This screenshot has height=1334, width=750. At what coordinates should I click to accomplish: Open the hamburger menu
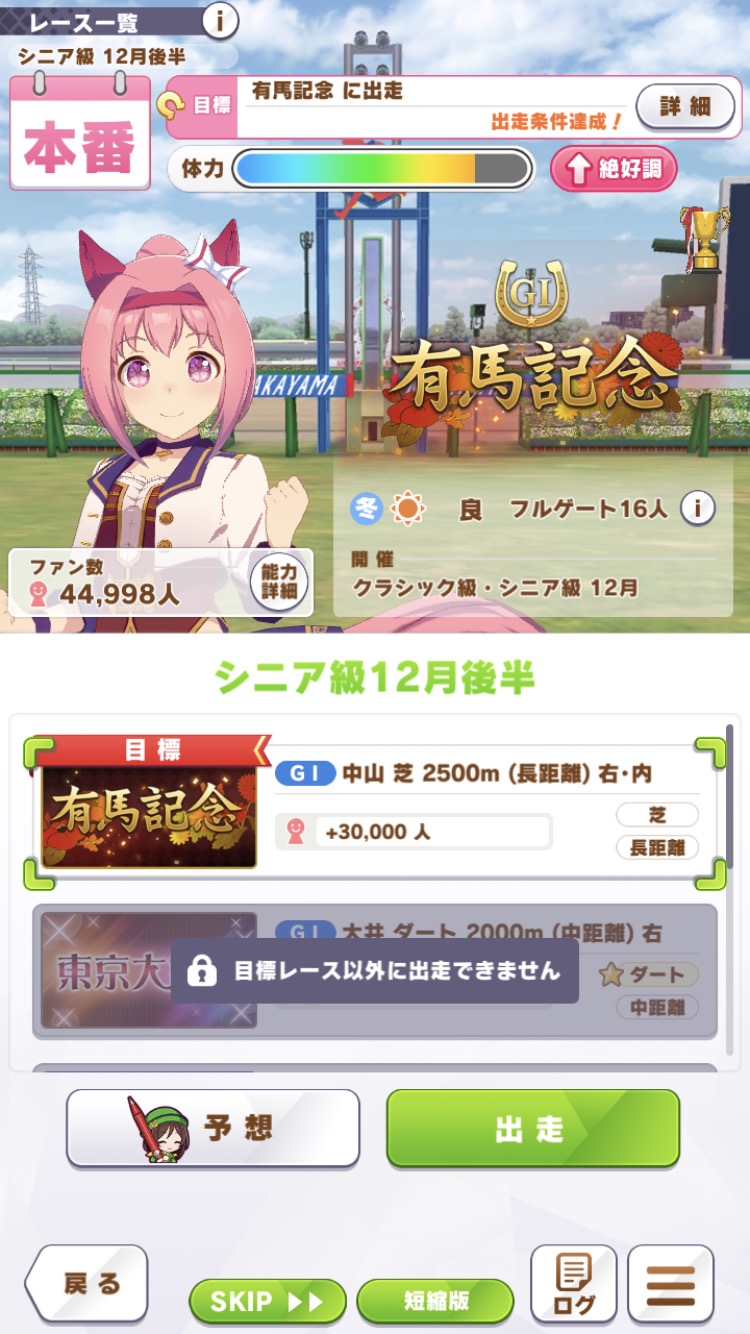[x=671, y=1284]
